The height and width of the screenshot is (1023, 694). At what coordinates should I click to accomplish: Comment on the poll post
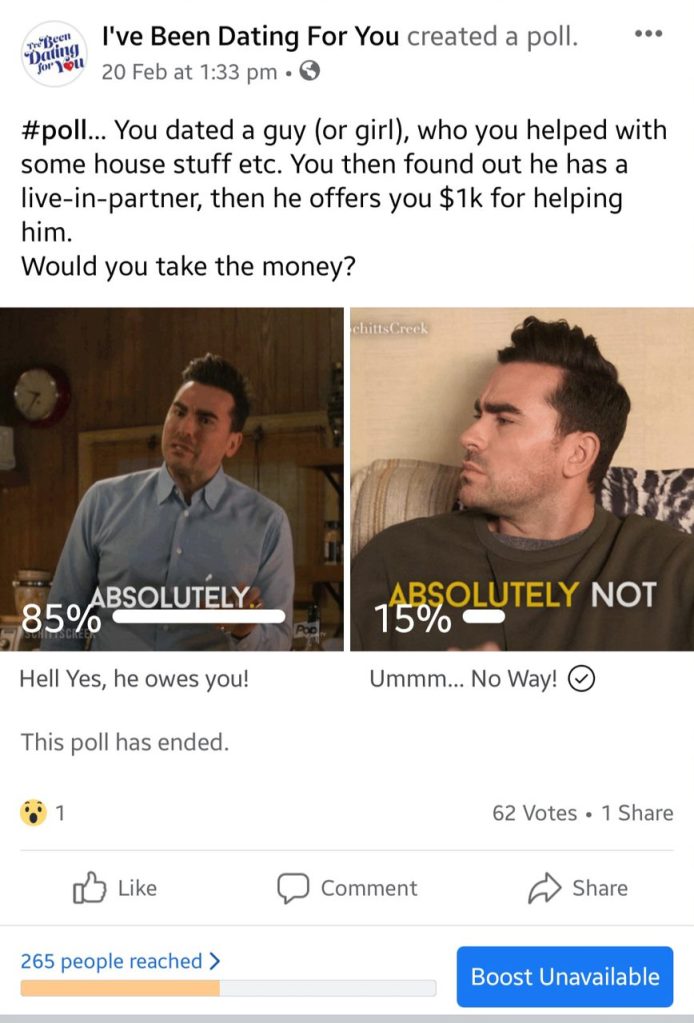347,888
